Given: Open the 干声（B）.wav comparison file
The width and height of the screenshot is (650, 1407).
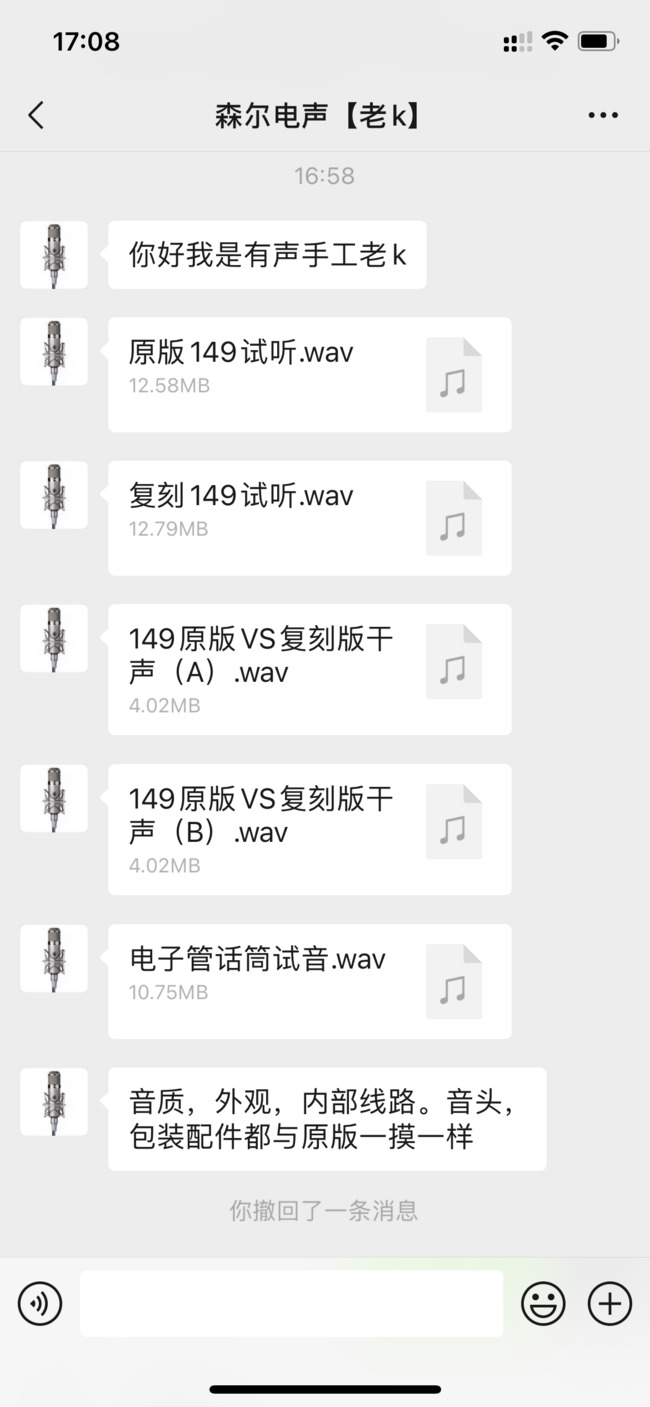Looking at the screenshot, I should click(x=309, y=829).
